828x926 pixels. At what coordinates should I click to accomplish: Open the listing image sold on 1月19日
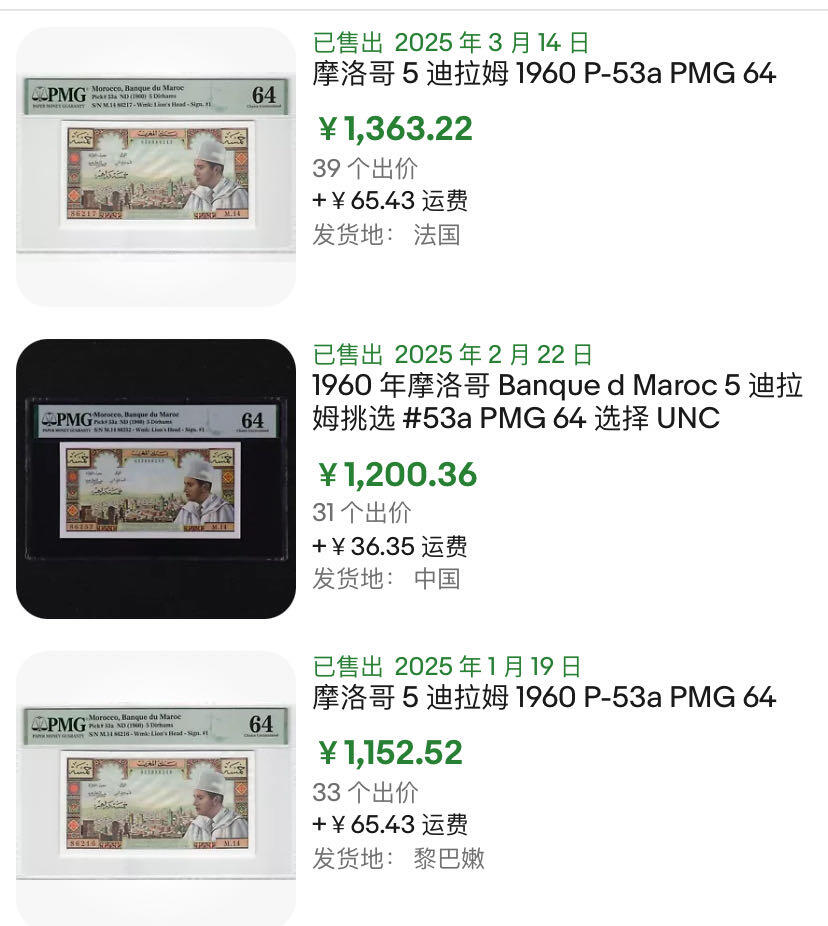pyautogui.click(x=156, y=790)
